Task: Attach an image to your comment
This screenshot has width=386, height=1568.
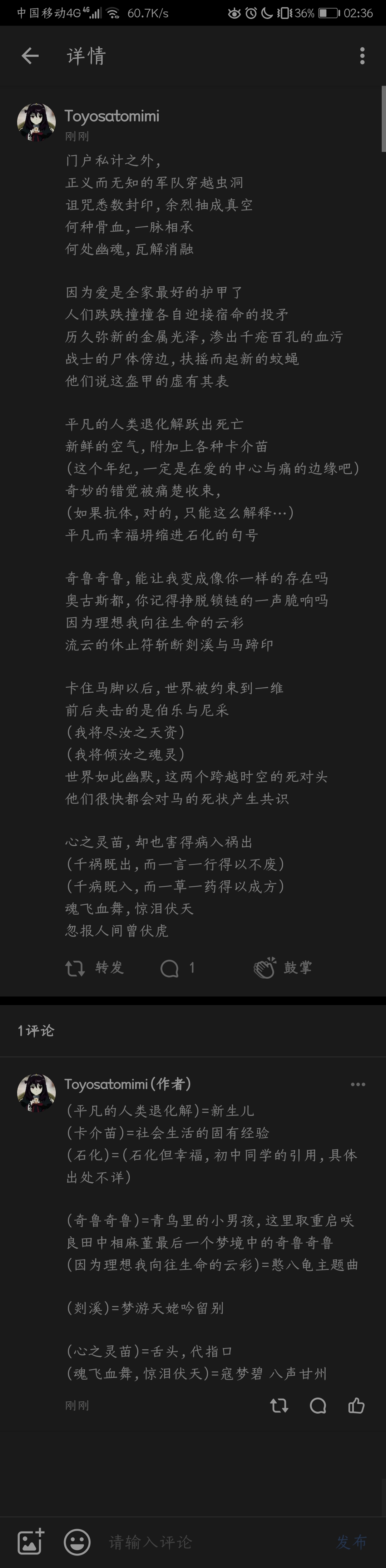Action: click(x=31, y=1542)
